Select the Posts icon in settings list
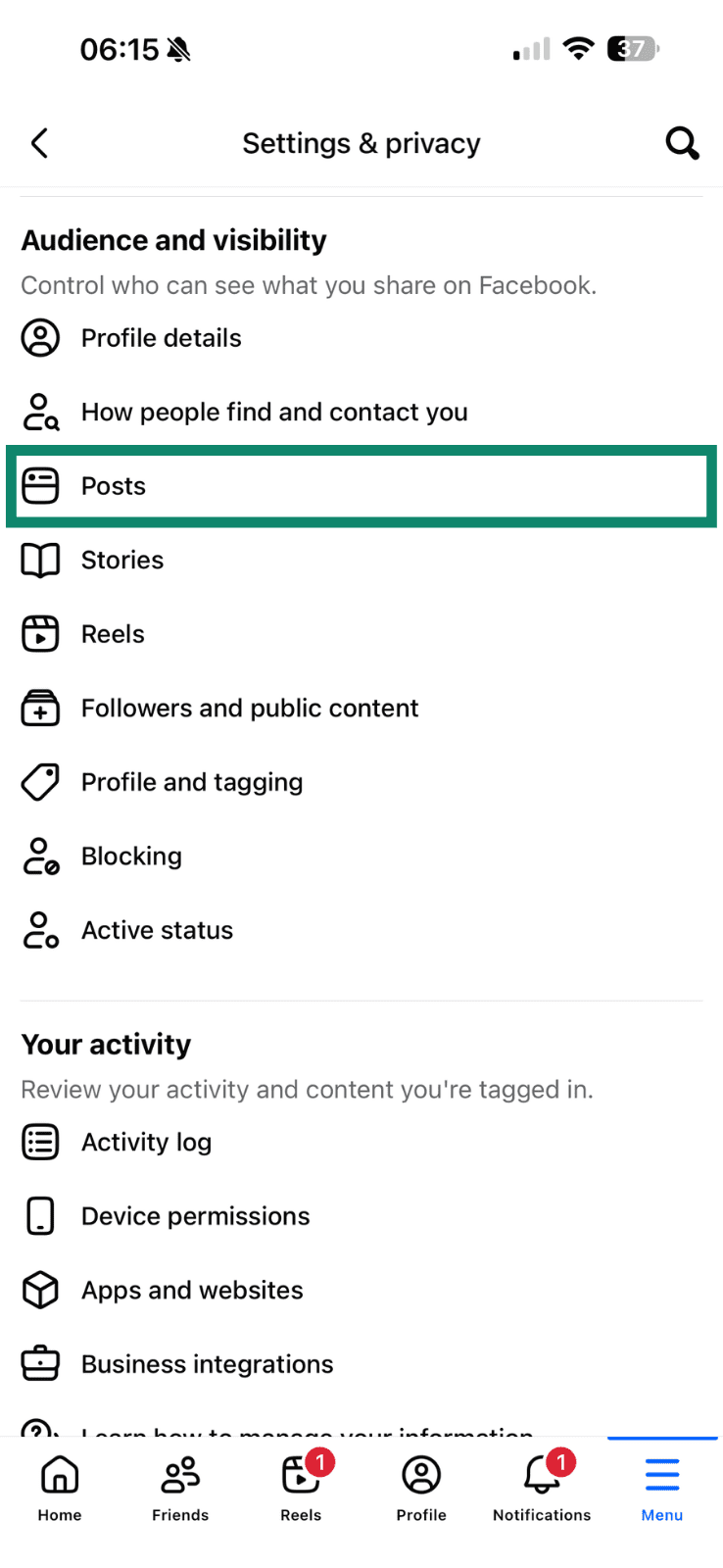The height and width of the screenshot is (1568, 723). (40, 485)
